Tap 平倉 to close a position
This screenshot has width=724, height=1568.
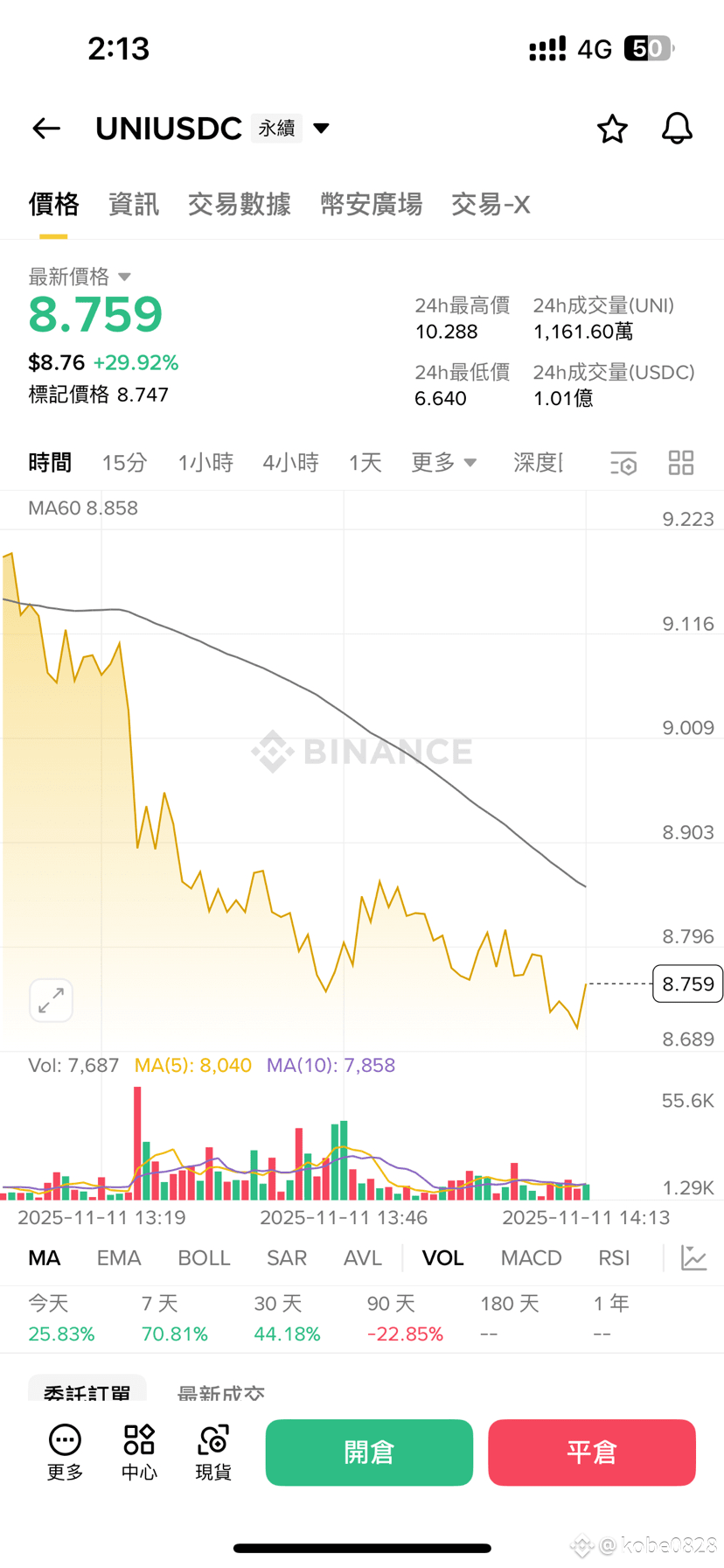pos(592,1452)
